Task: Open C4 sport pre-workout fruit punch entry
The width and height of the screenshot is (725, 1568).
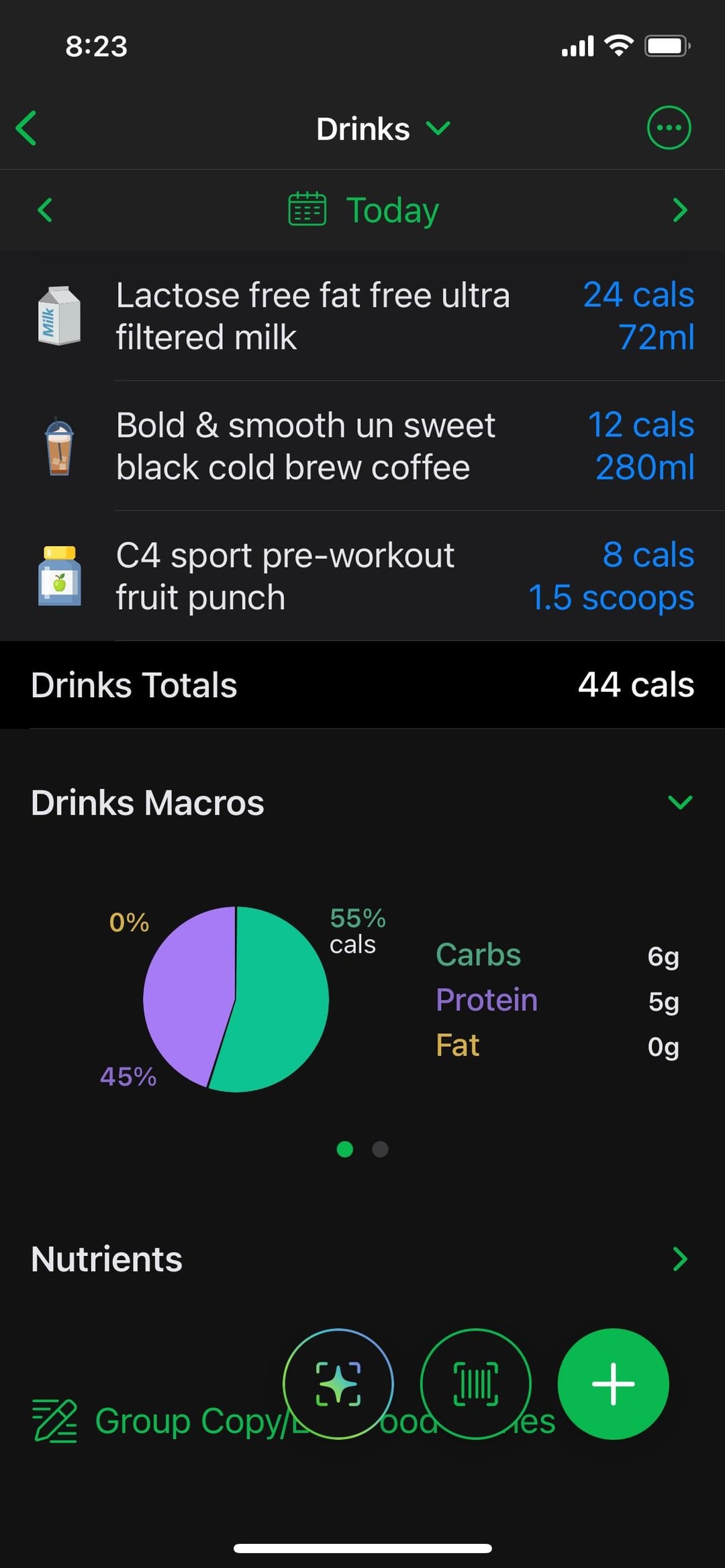Action: point(362,576)
